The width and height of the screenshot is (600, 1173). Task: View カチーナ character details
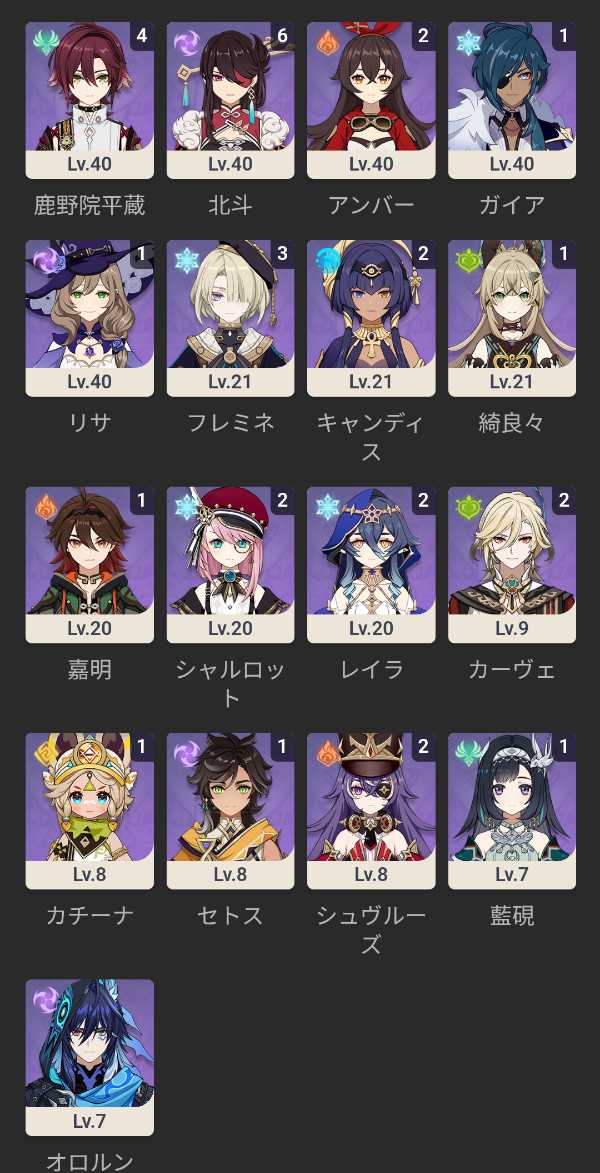coord(90,810)
